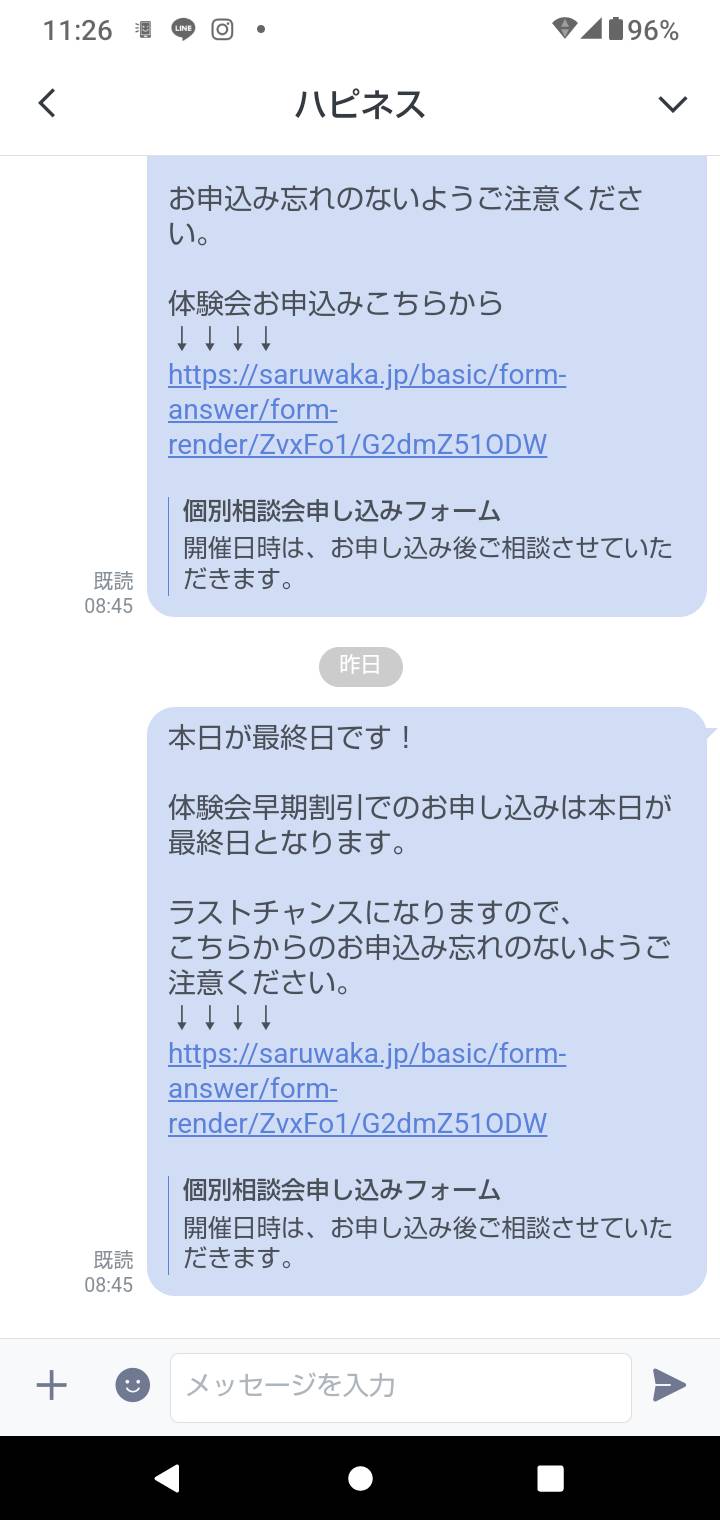This screenshot has width=720, height=1520.
Task: Open the 個別相談会申し込みフォーム preview under 体験会お申込みこちらから
Action: [427, 545]
